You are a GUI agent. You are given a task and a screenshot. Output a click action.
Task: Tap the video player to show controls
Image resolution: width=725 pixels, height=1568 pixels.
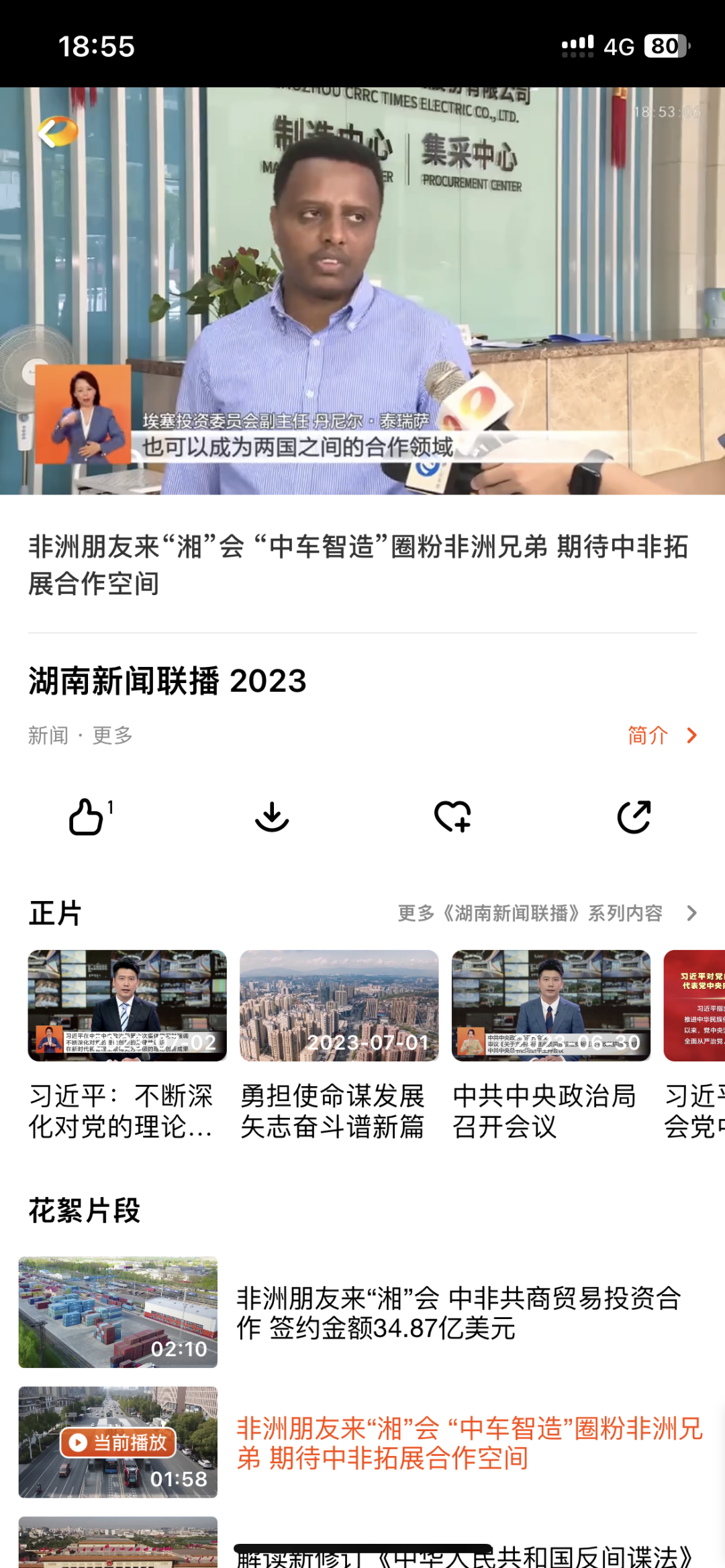[362, 268]
